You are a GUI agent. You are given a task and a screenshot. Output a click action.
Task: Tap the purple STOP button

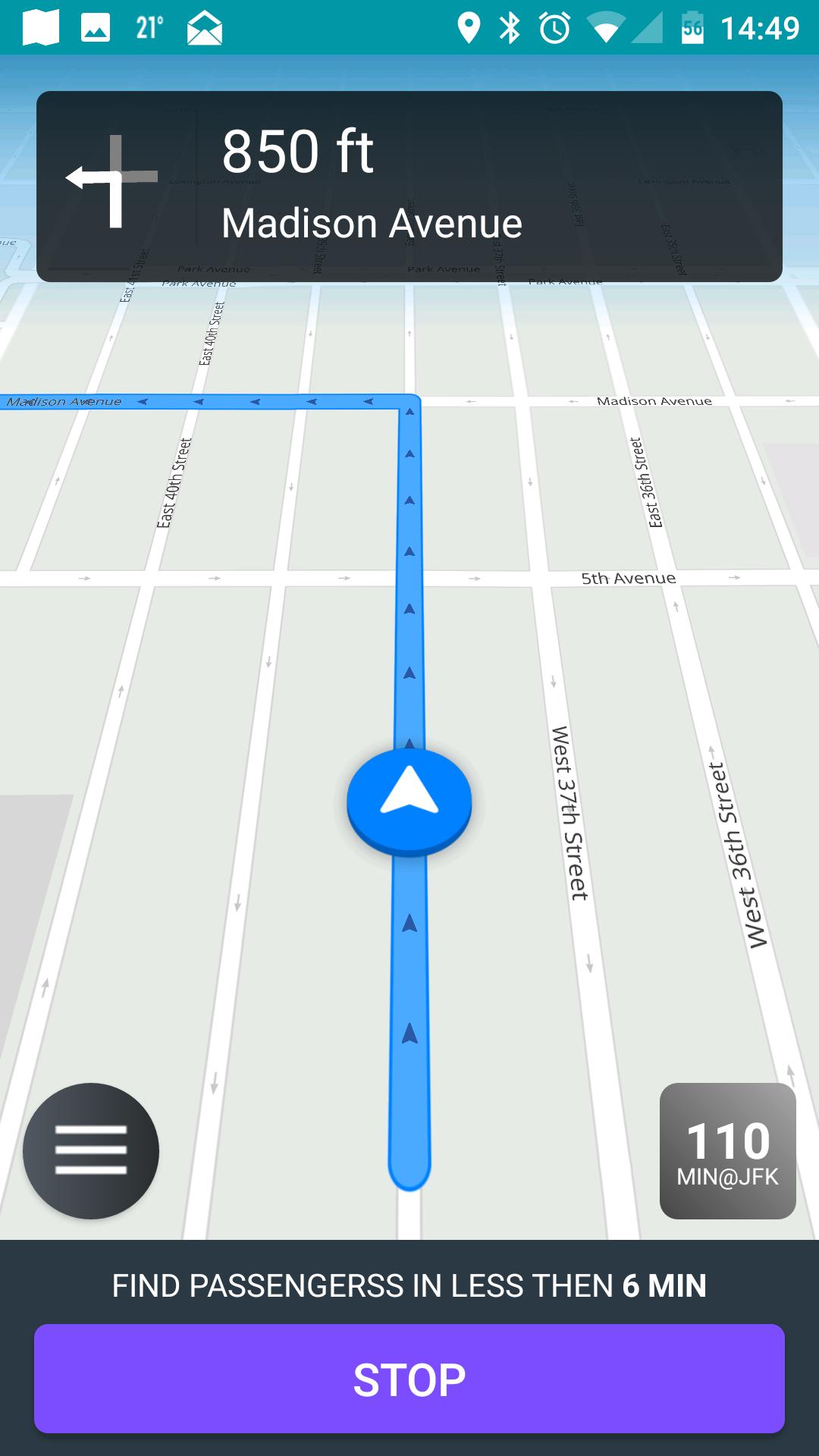coord(409,1379)
